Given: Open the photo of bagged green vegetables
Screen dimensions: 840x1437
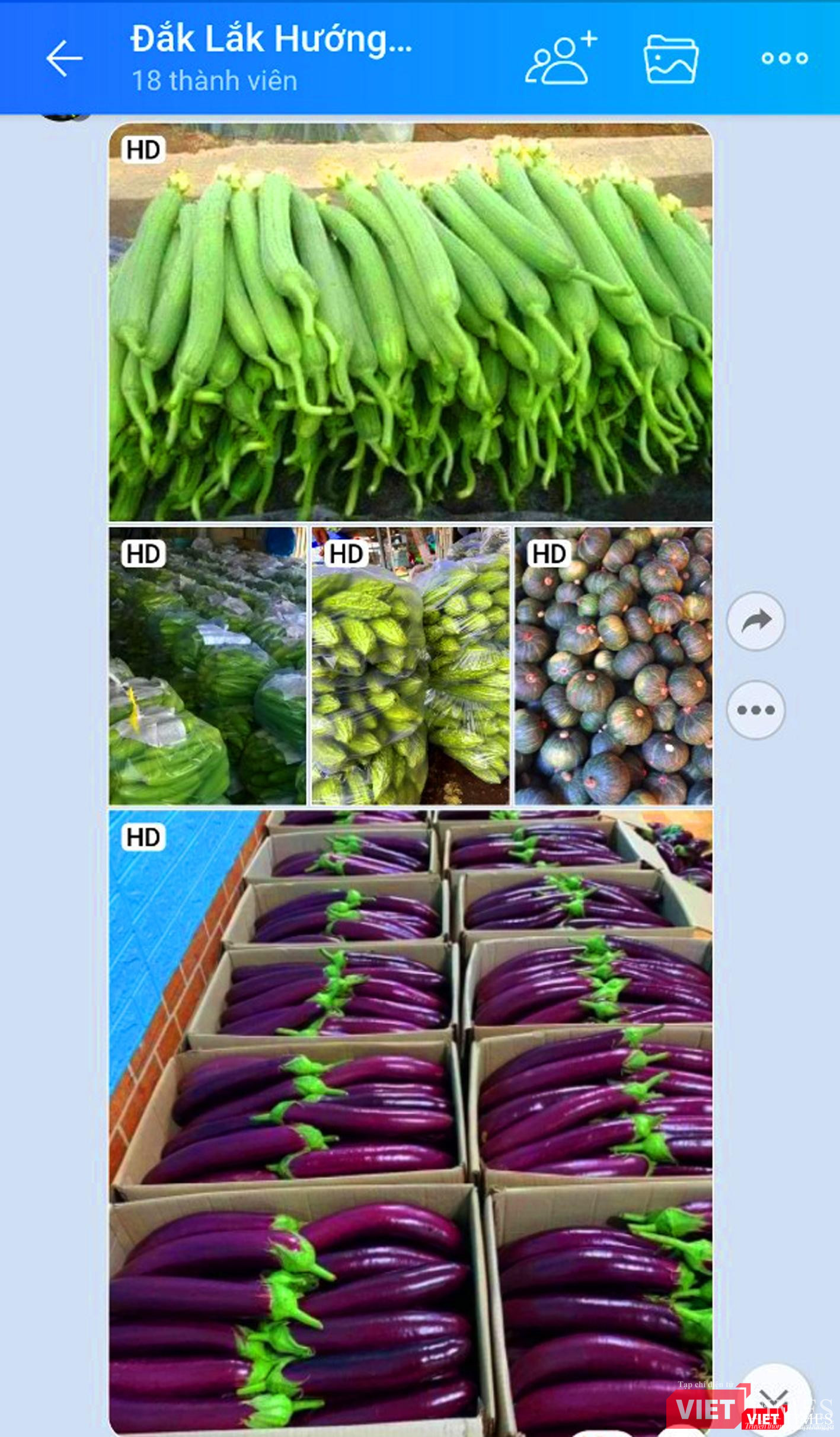Looking at the screenshot, I should (207, 665).
